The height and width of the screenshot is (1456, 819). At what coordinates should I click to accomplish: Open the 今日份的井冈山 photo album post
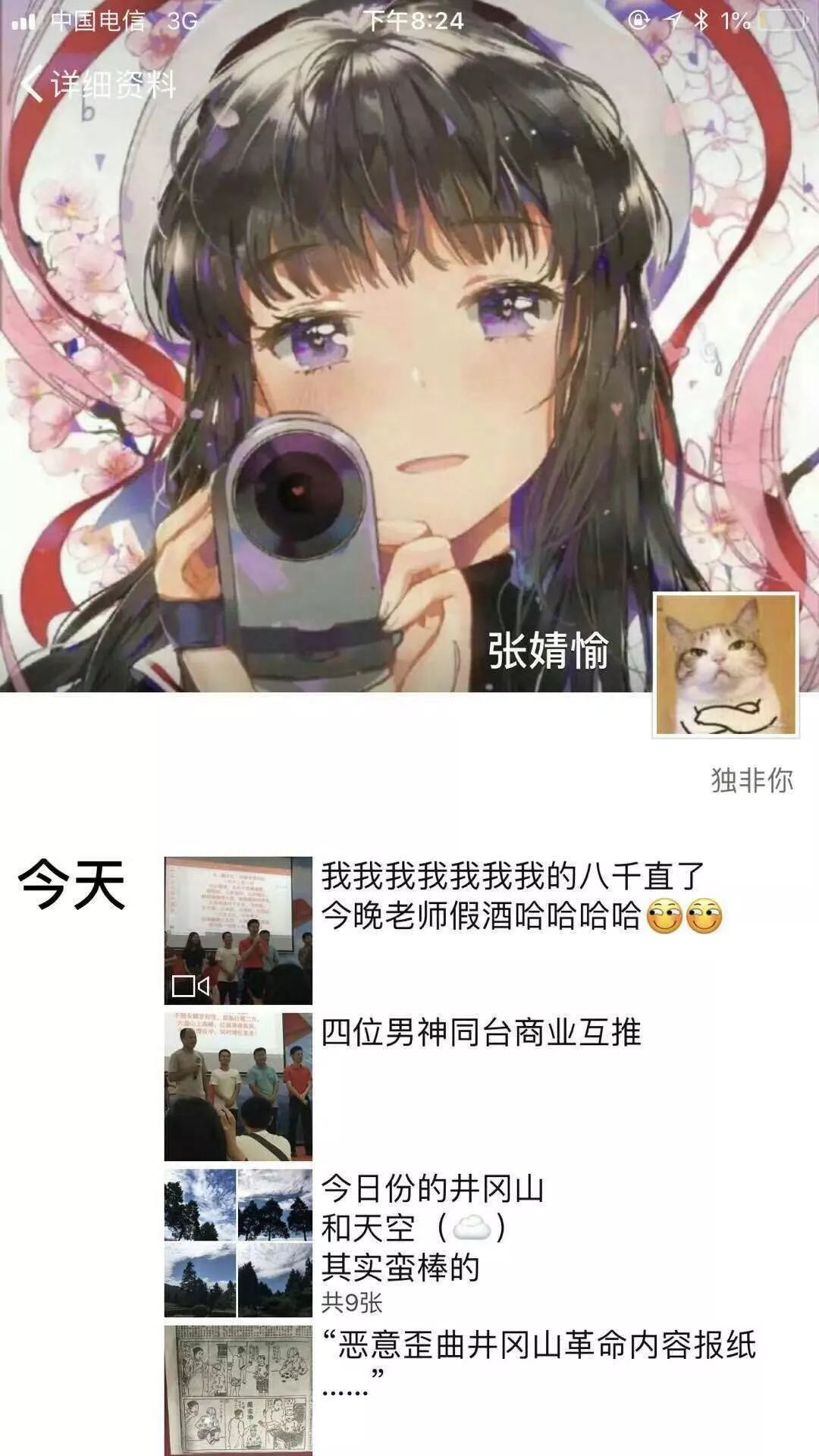click(238, 1242)
